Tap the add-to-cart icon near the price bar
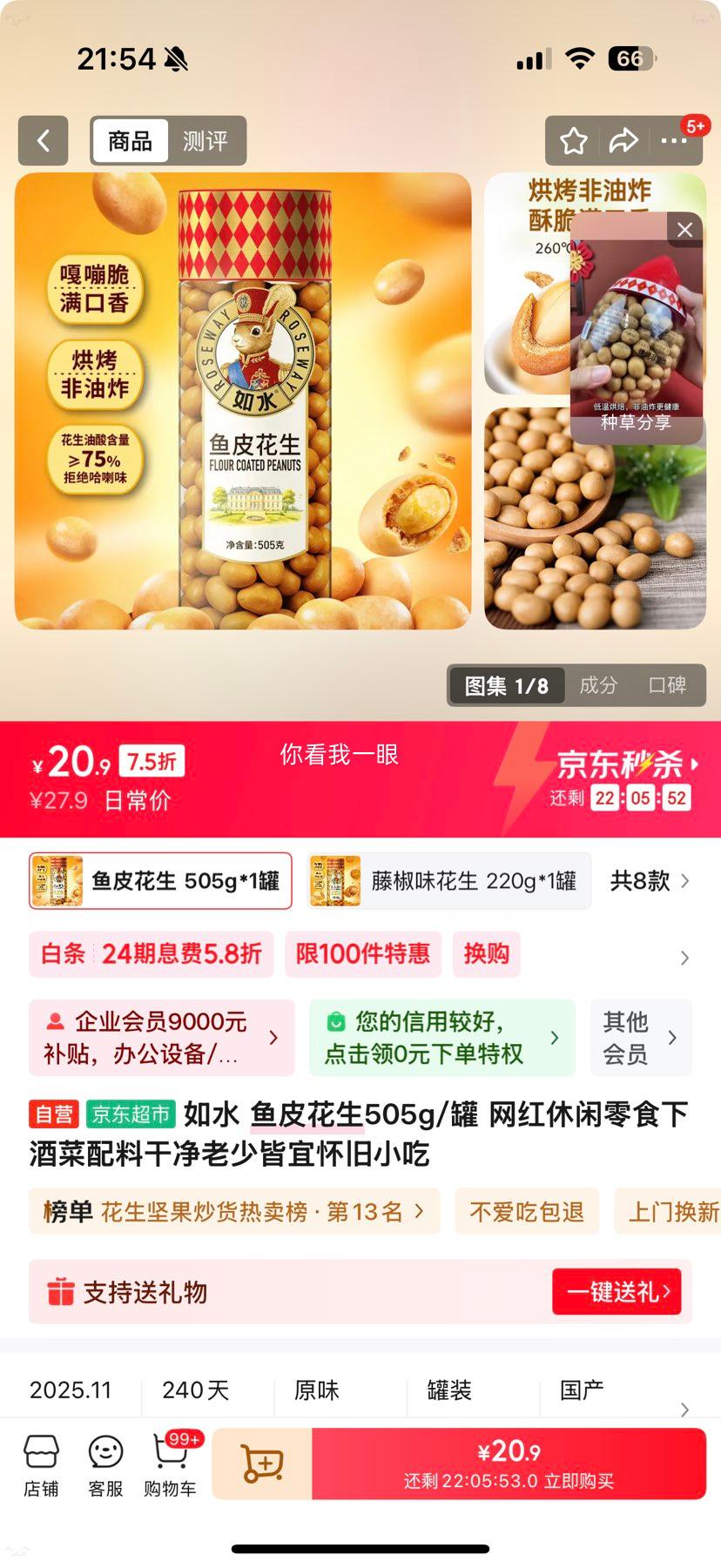Image resolution: width=721 pixels, height=1568 pixels. click(x=261, y=1463)
